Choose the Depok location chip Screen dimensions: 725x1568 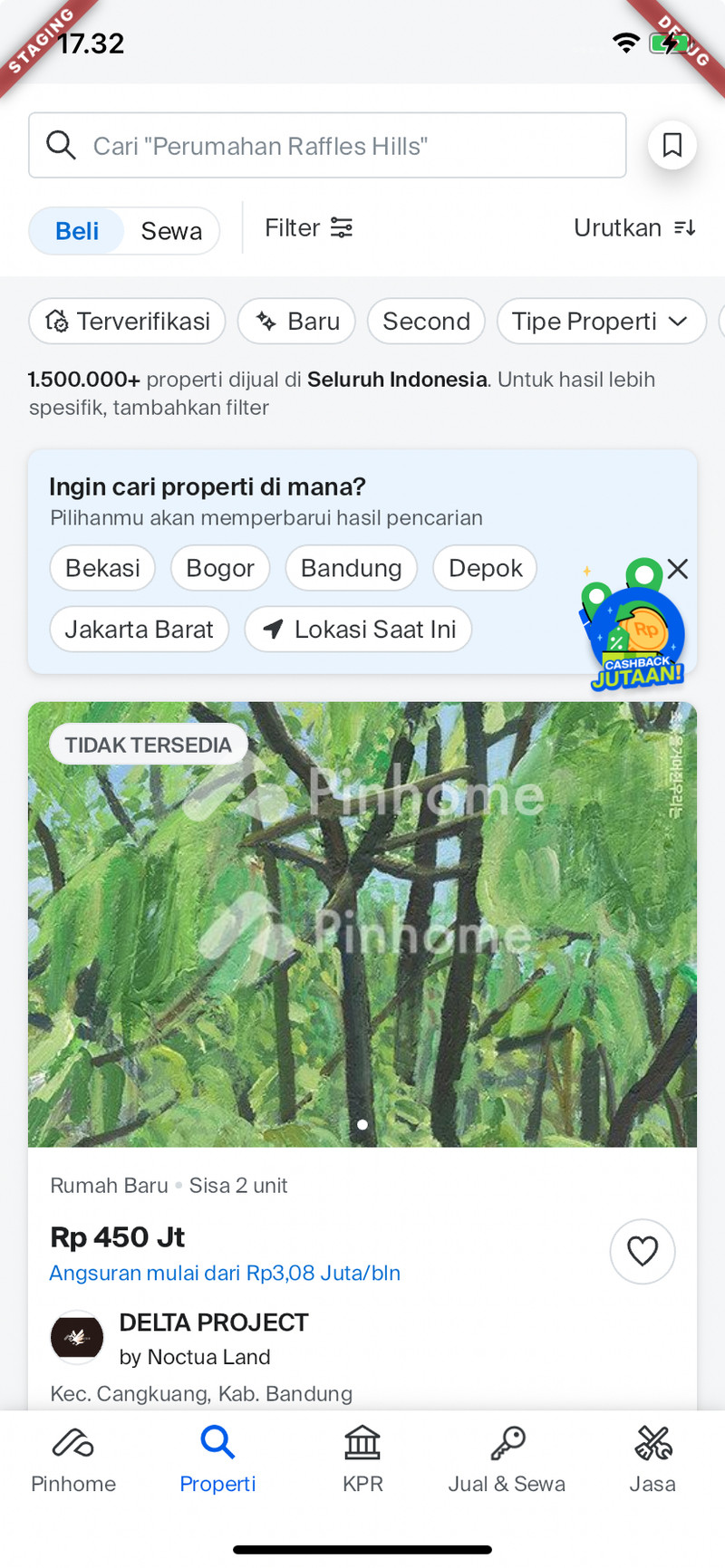(485, 568)
